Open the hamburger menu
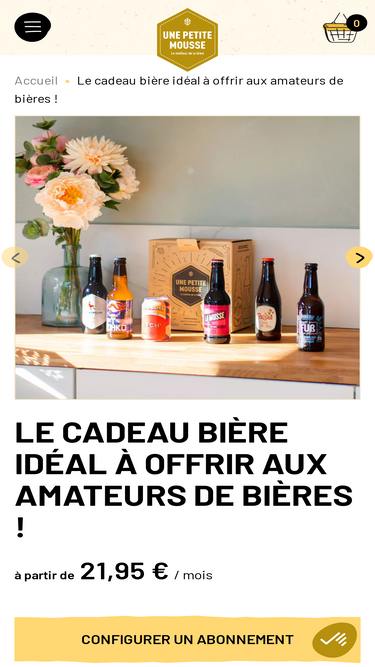Viewport: 375px width, 667px height. click(x=33, y=27)
